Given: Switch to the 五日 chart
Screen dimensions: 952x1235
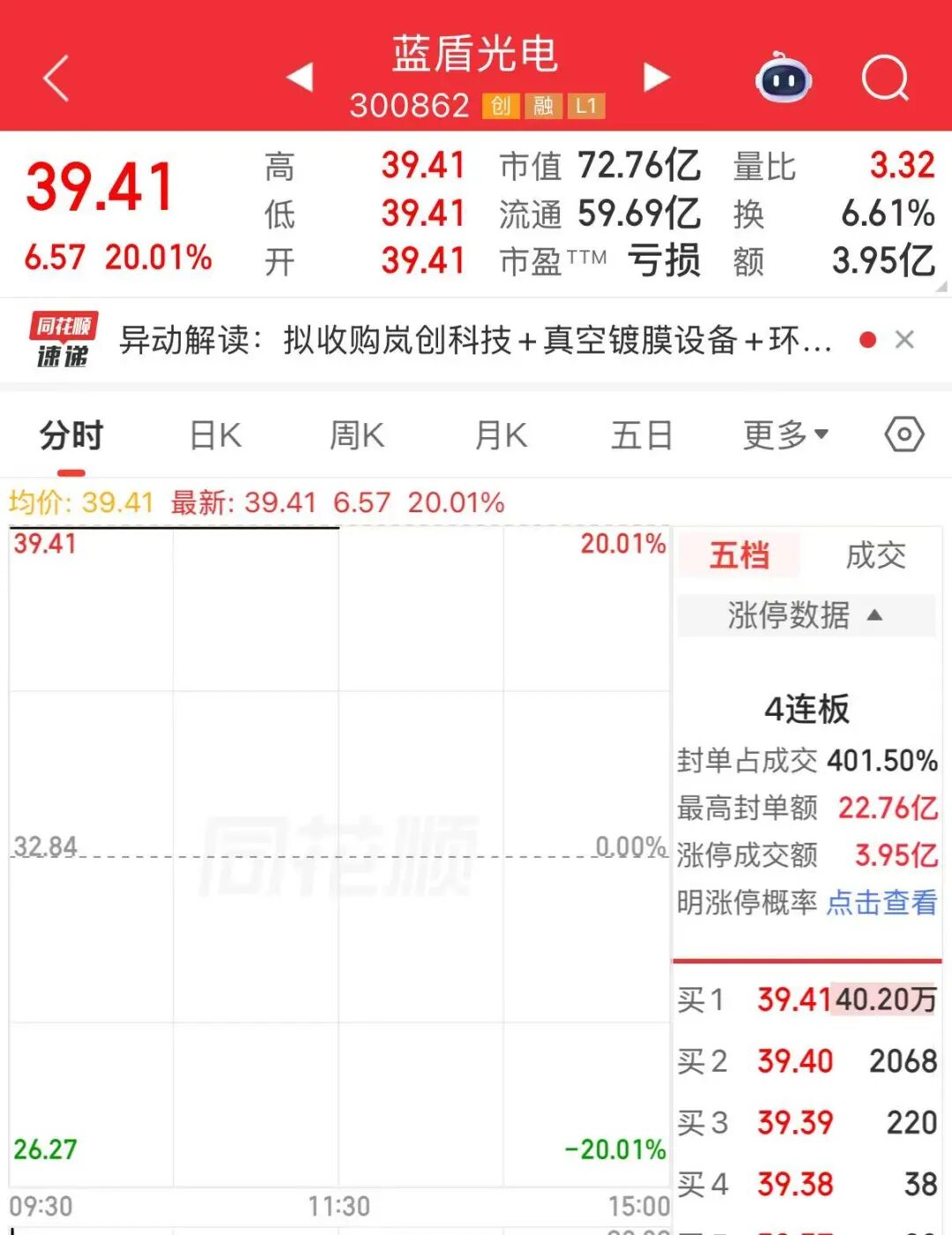Looking at the screenshot, I should 642,435.
